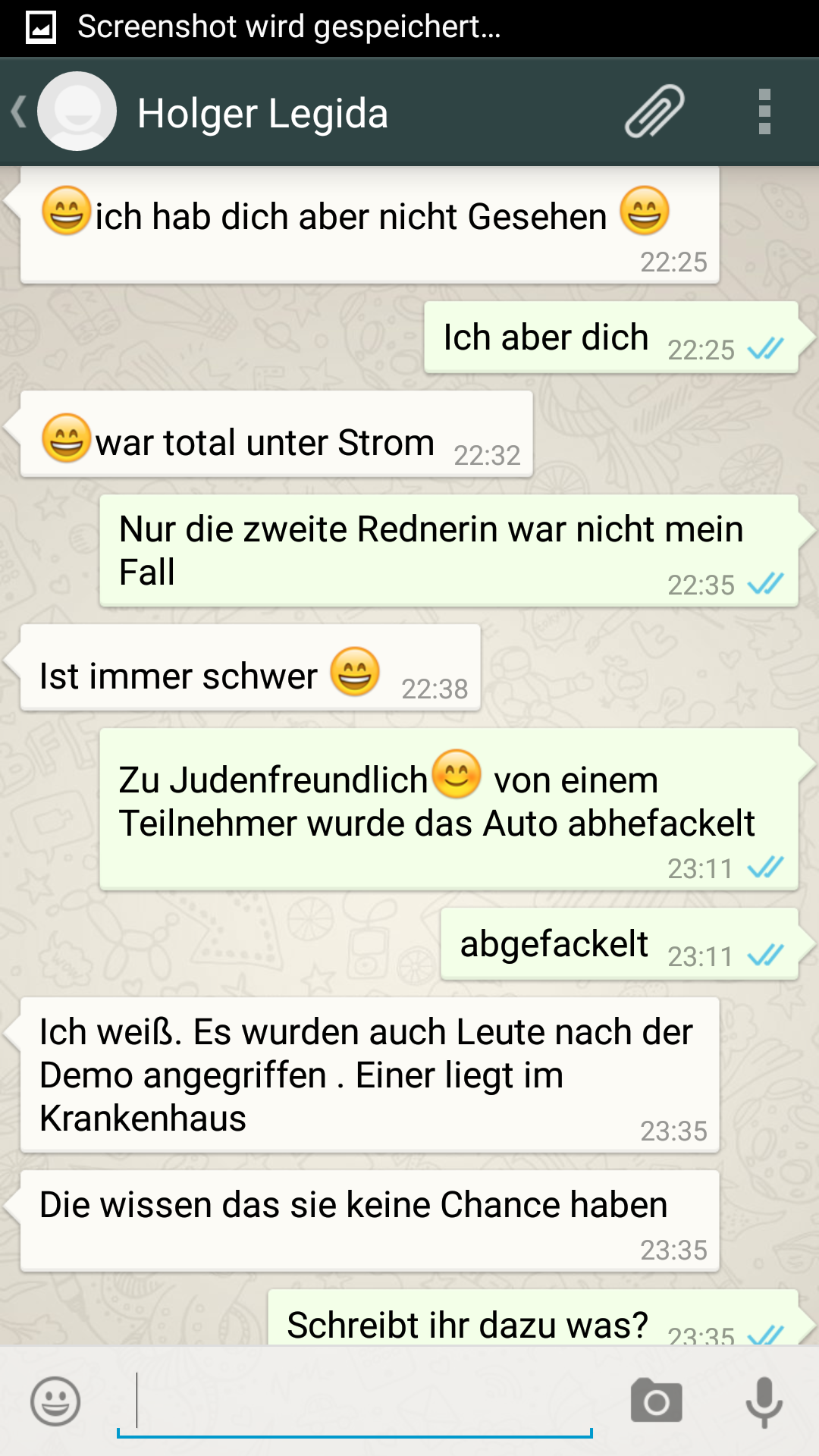The width and height of the screenshot is (819, 1456).
Task: Tap the microphone to record voice message
Action: tap(764, 1401)
